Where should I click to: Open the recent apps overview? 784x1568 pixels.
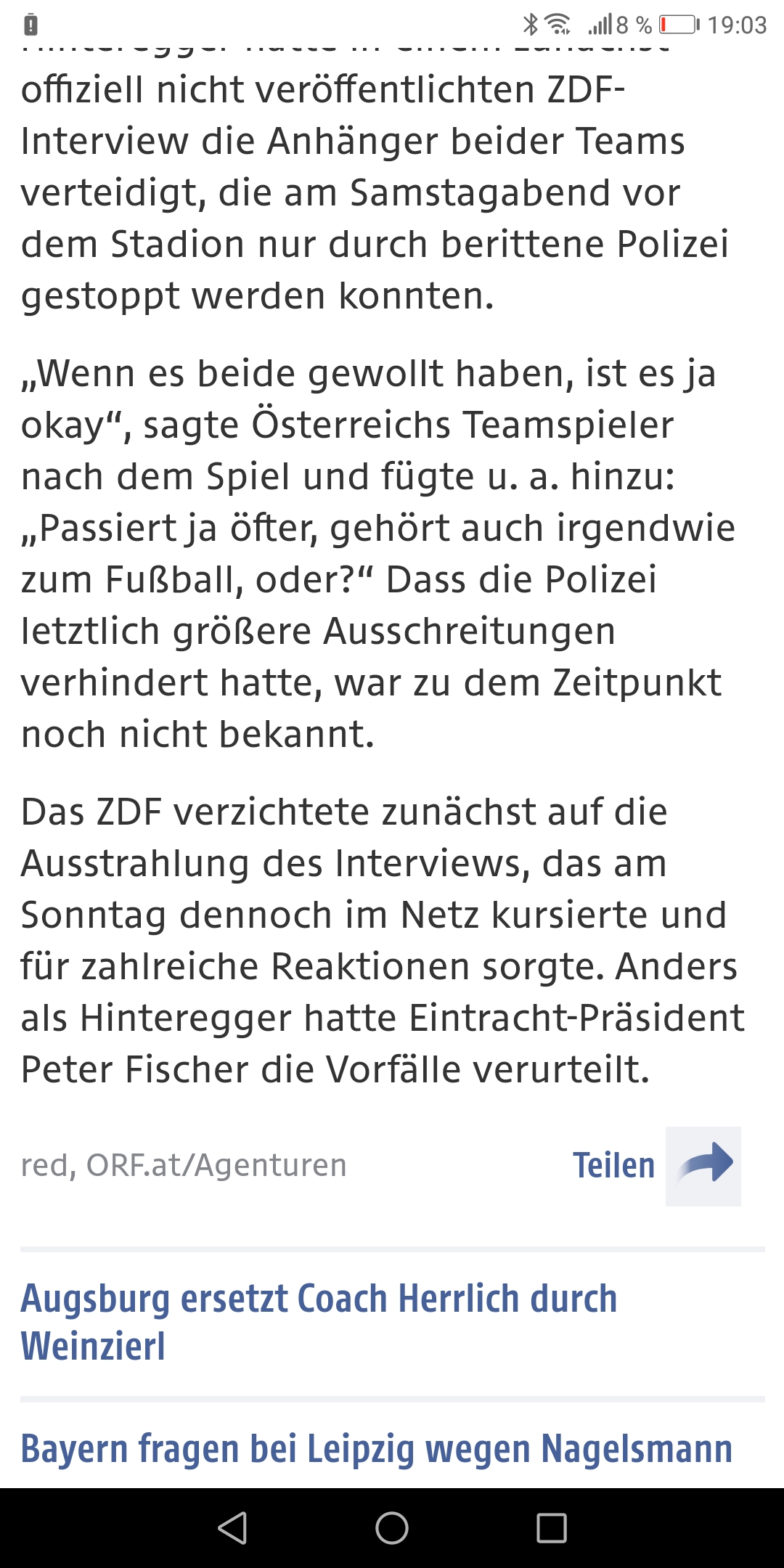[552, 1528]
